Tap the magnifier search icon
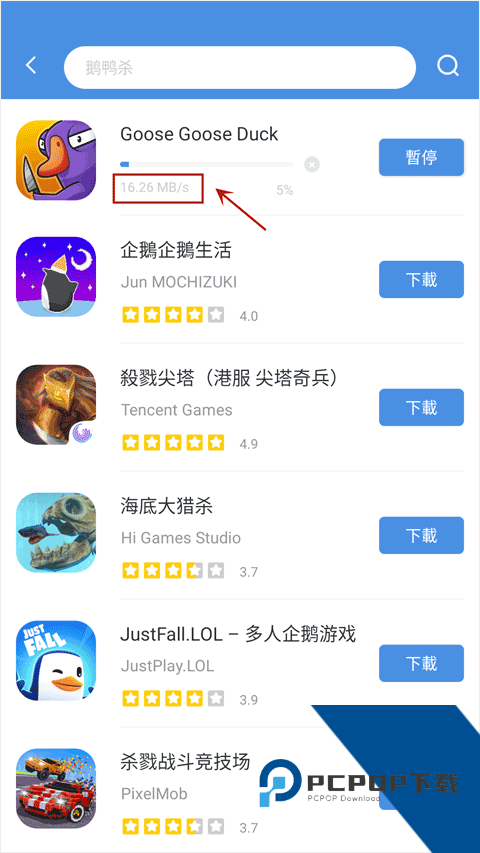This screenshot has width=480, height=853. coord(448,66)
